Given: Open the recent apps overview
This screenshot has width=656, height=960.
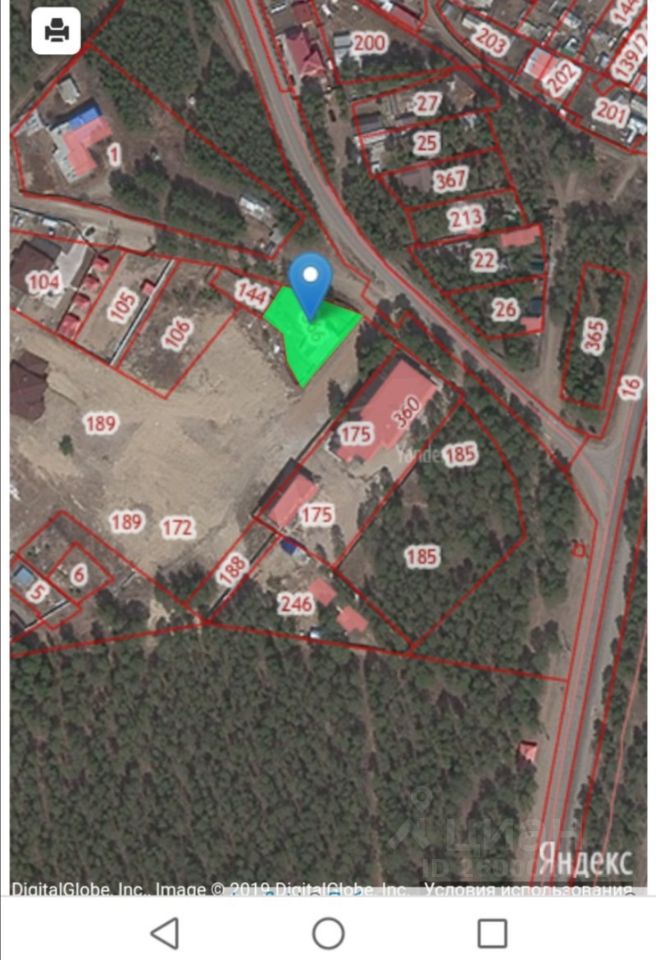Looking at the screenshot, I should [x=492, y=933].
